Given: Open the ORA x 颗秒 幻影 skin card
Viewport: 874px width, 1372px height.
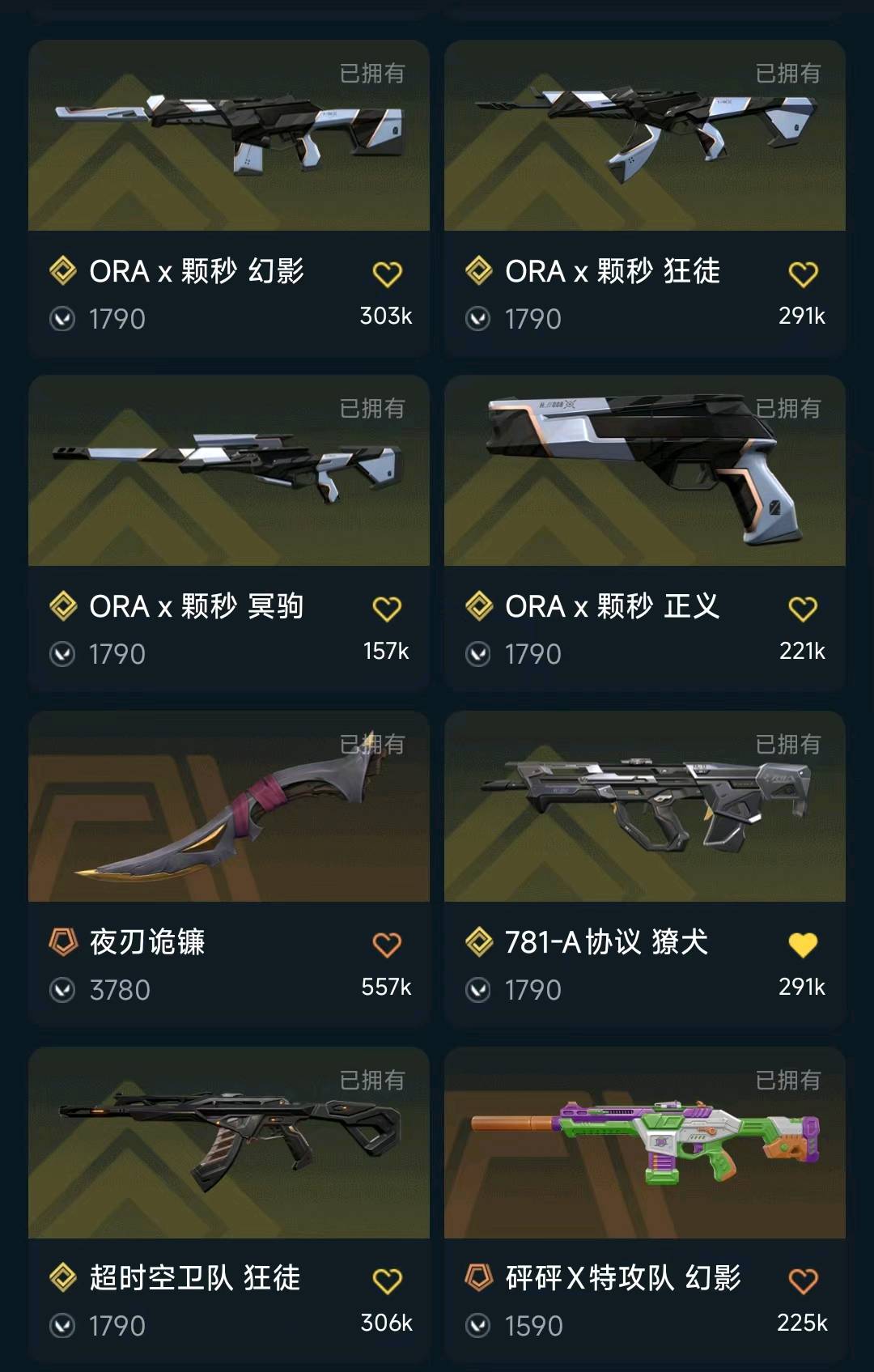Looking at the screenshot, I should click(228, 136).
